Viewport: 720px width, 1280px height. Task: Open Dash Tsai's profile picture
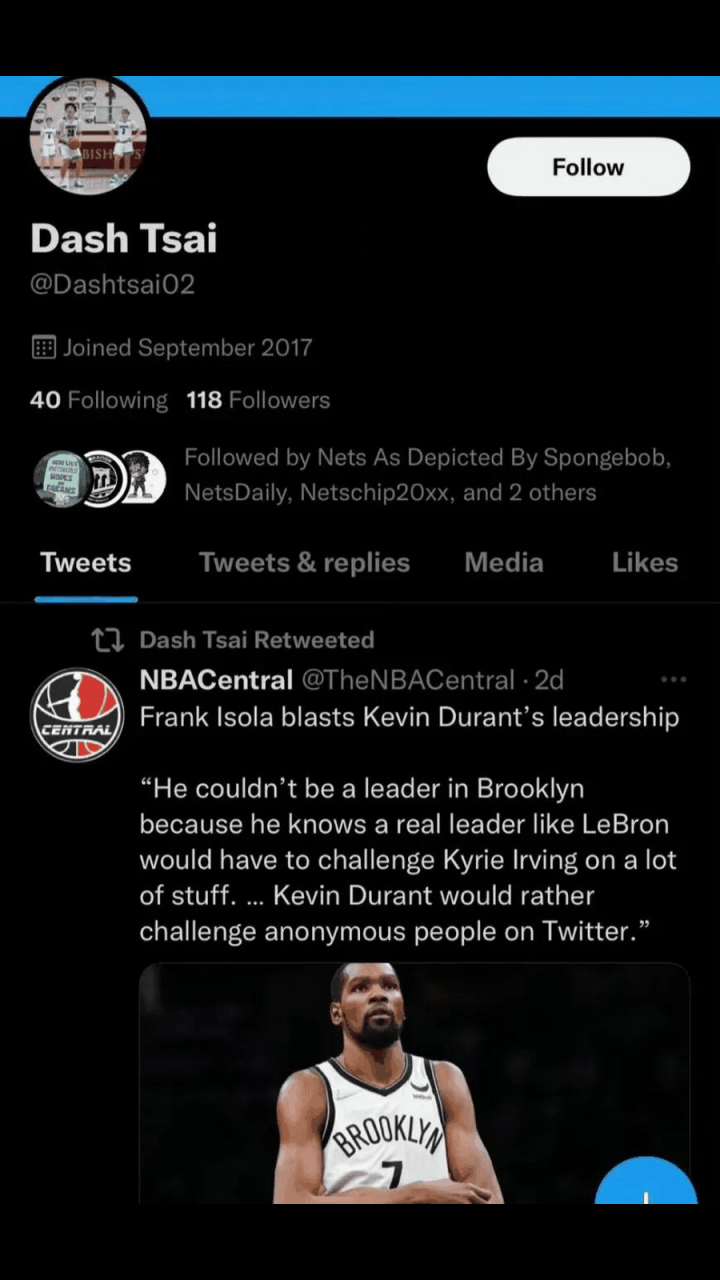[88, 134]
